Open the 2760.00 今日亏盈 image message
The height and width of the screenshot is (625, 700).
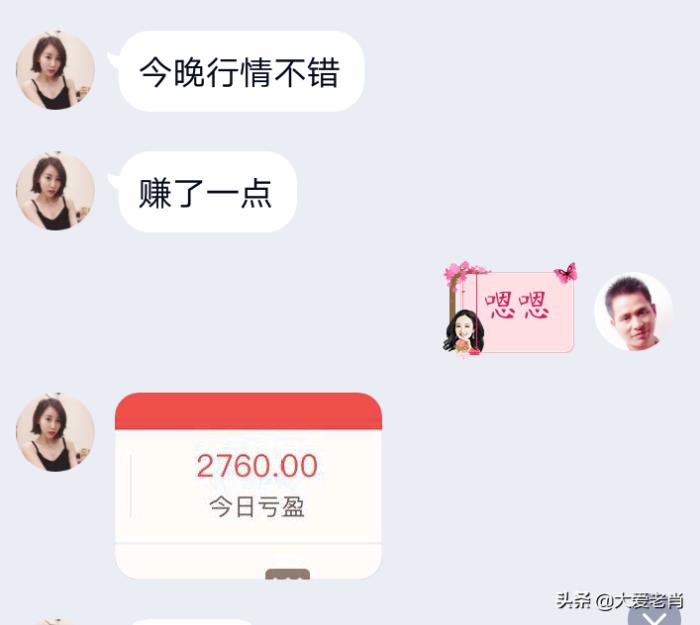pyautogui.click(x=248, y=486)
